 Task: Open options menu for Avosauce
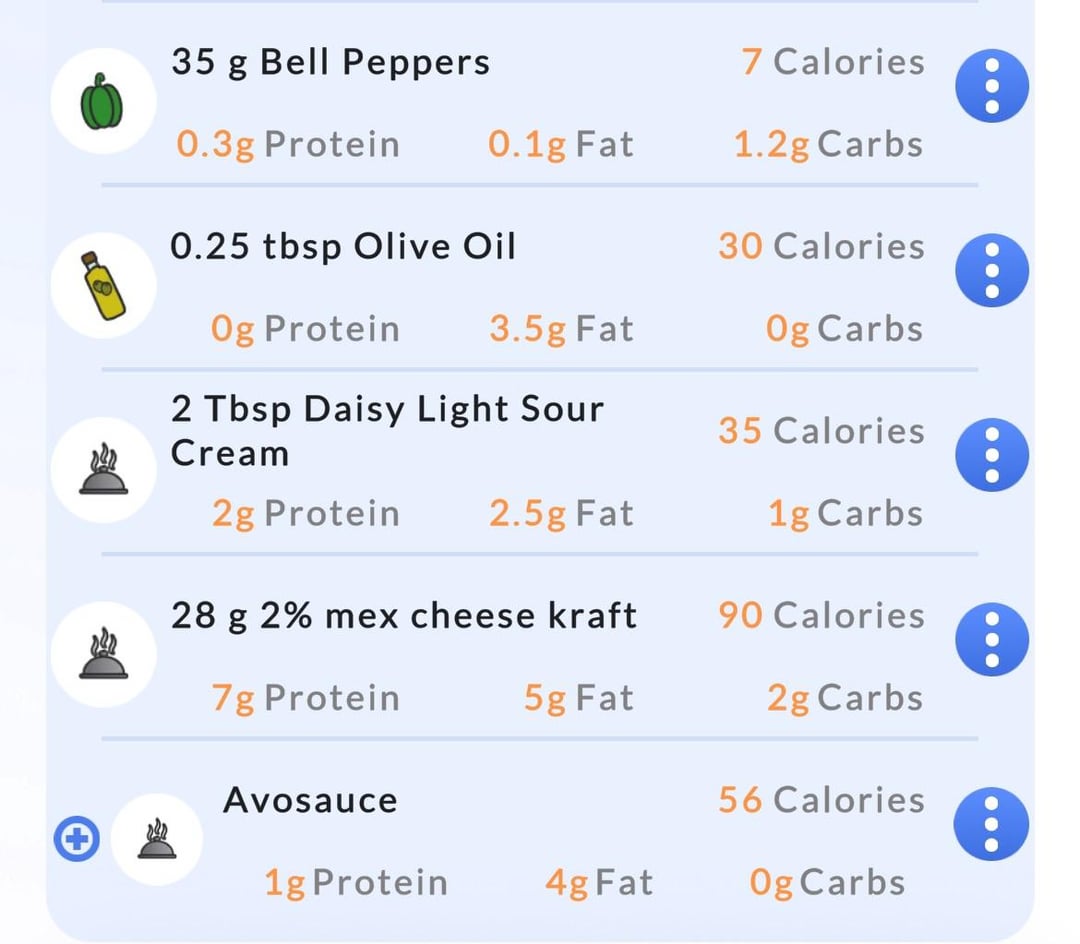click(992, 824)
